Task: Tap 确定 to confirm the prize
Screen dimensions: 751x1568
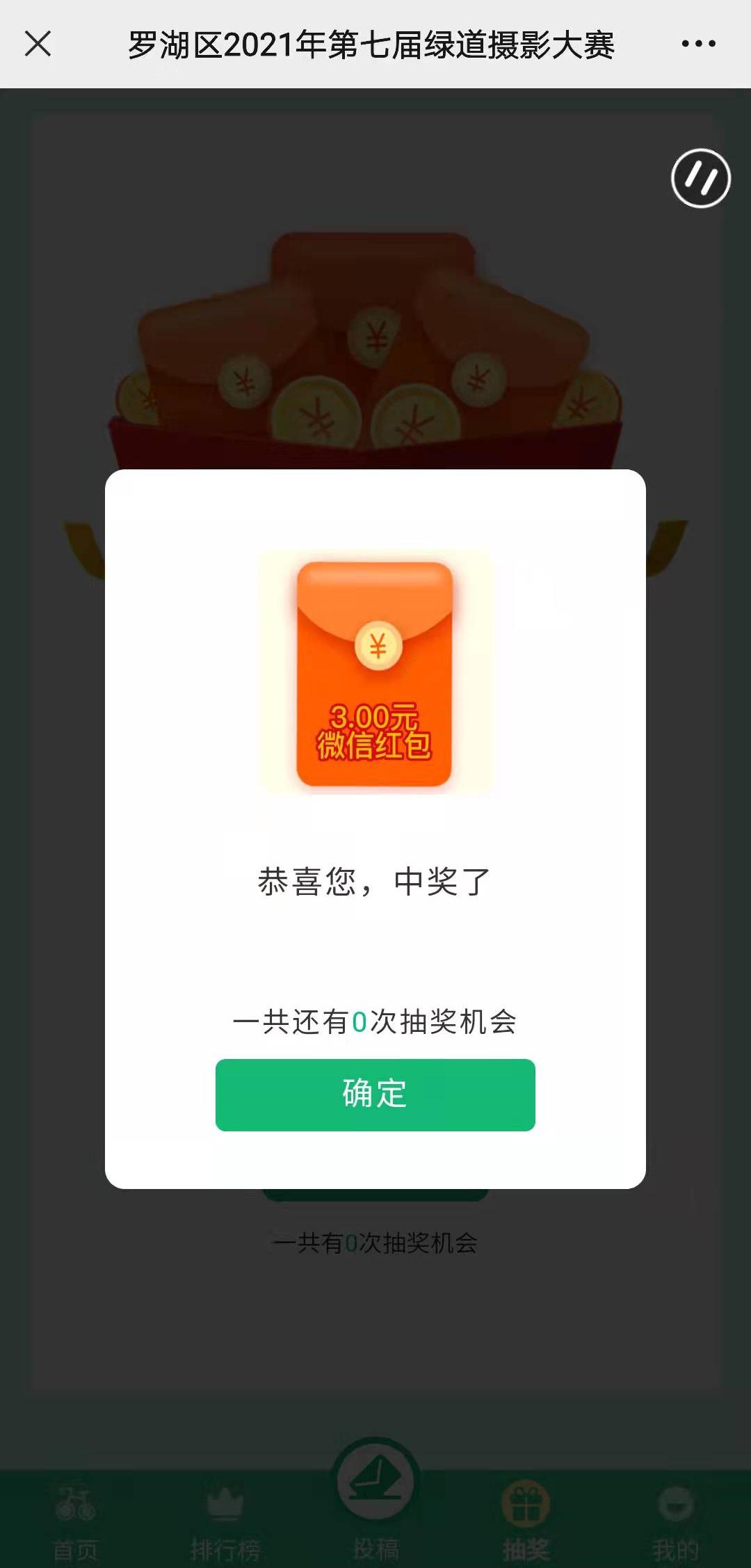Action: [x=375, y=1094]
